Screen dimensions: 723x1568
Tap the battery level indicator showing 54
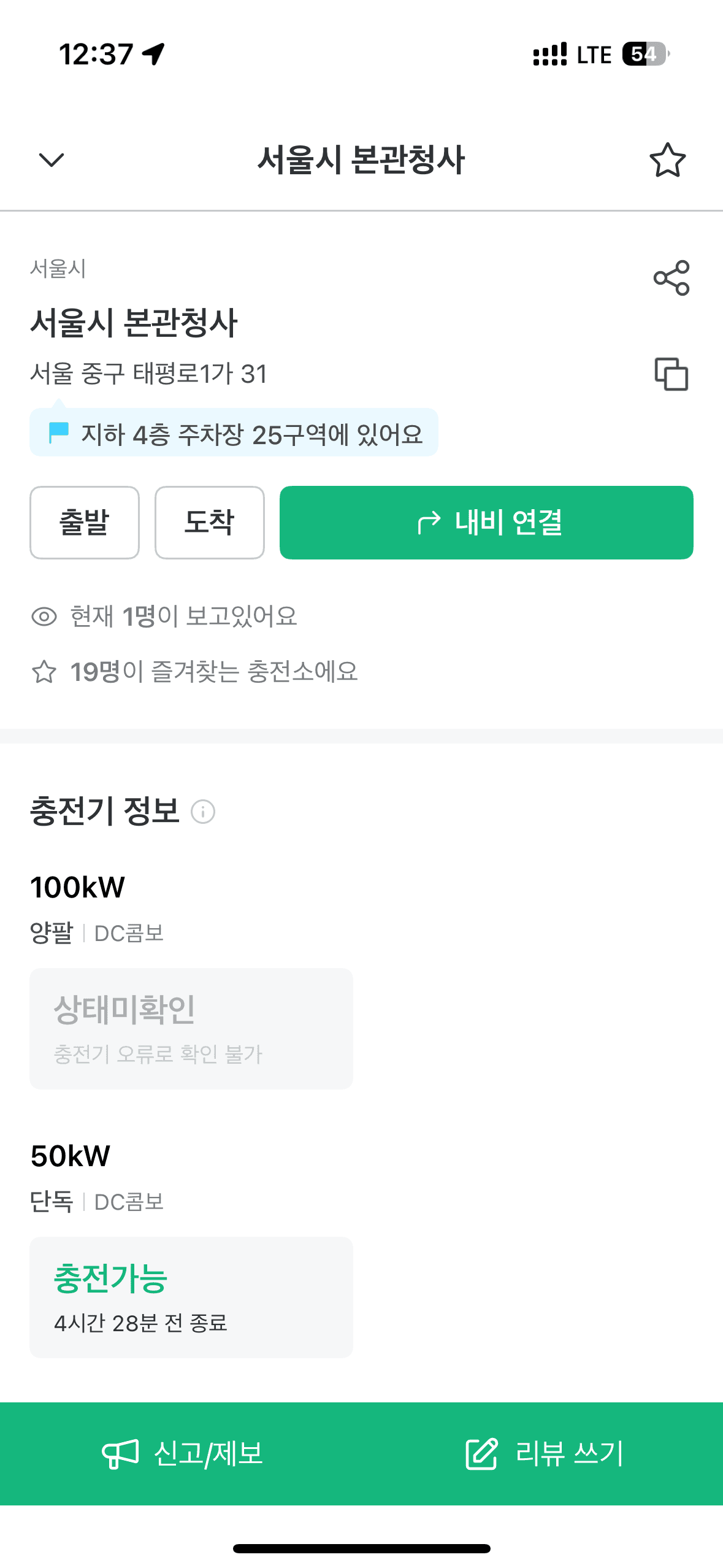click(642, 54)
